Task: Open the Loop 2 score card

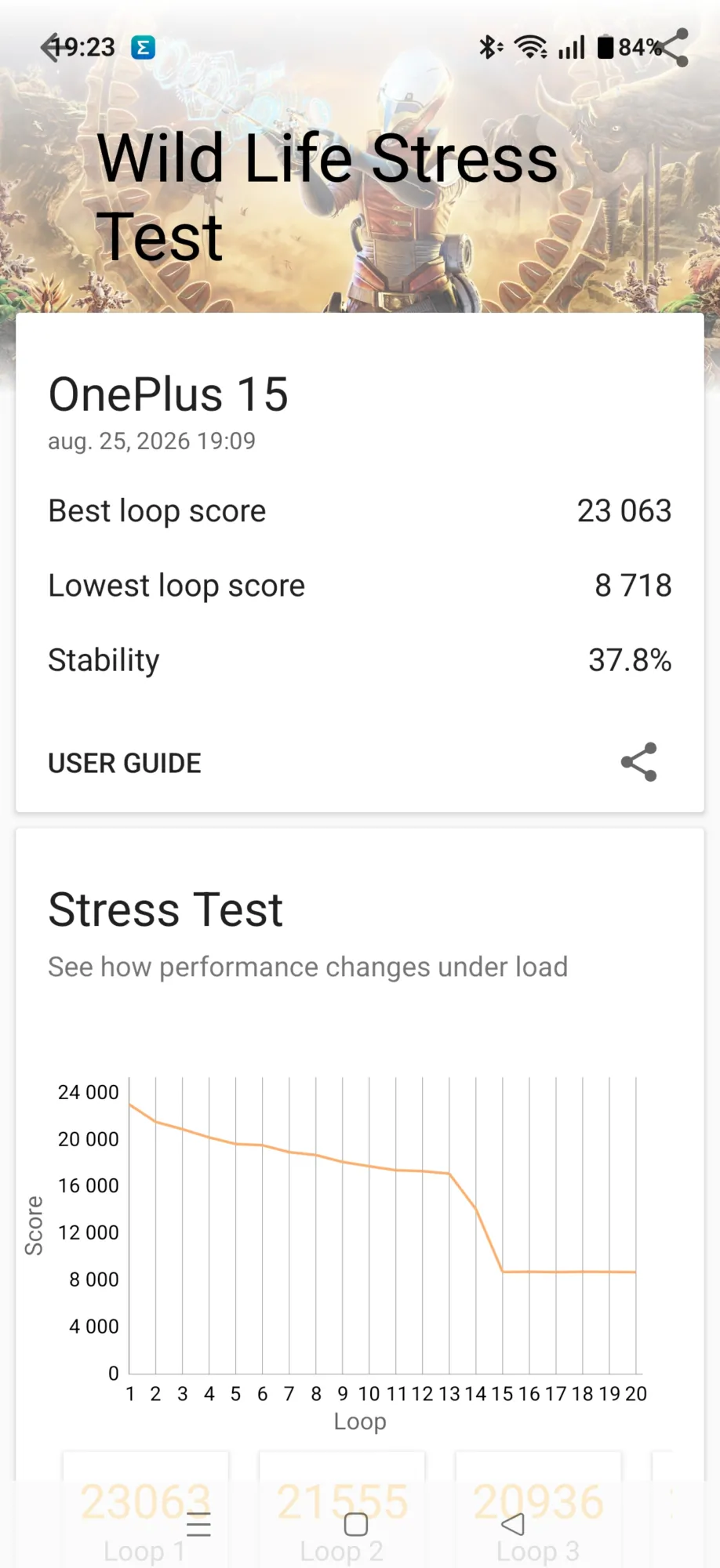Action: coord(342,1510)
